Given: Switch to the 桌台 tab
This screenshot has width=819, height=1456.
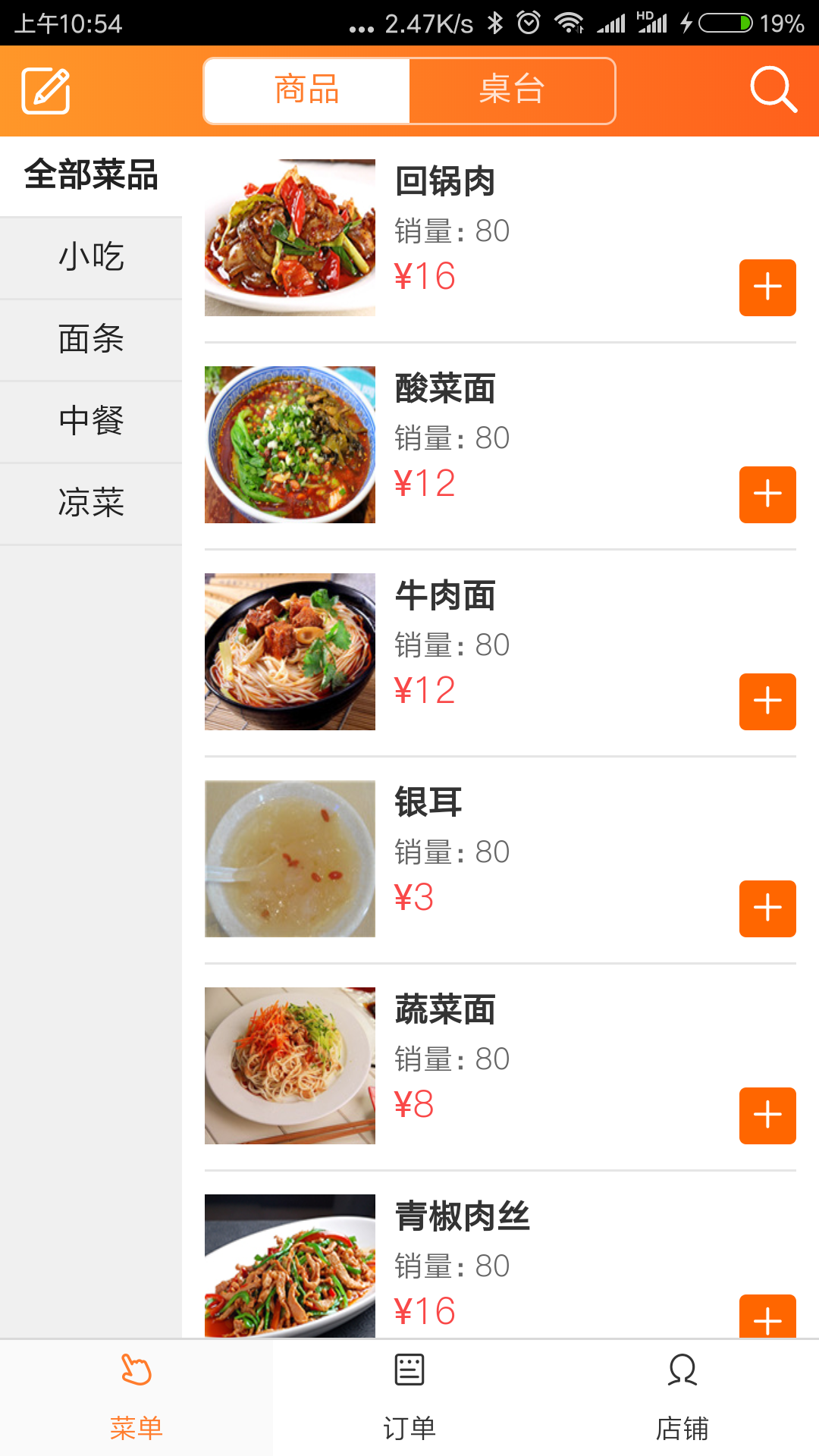Looking at the screenshot, I should 512,90.
